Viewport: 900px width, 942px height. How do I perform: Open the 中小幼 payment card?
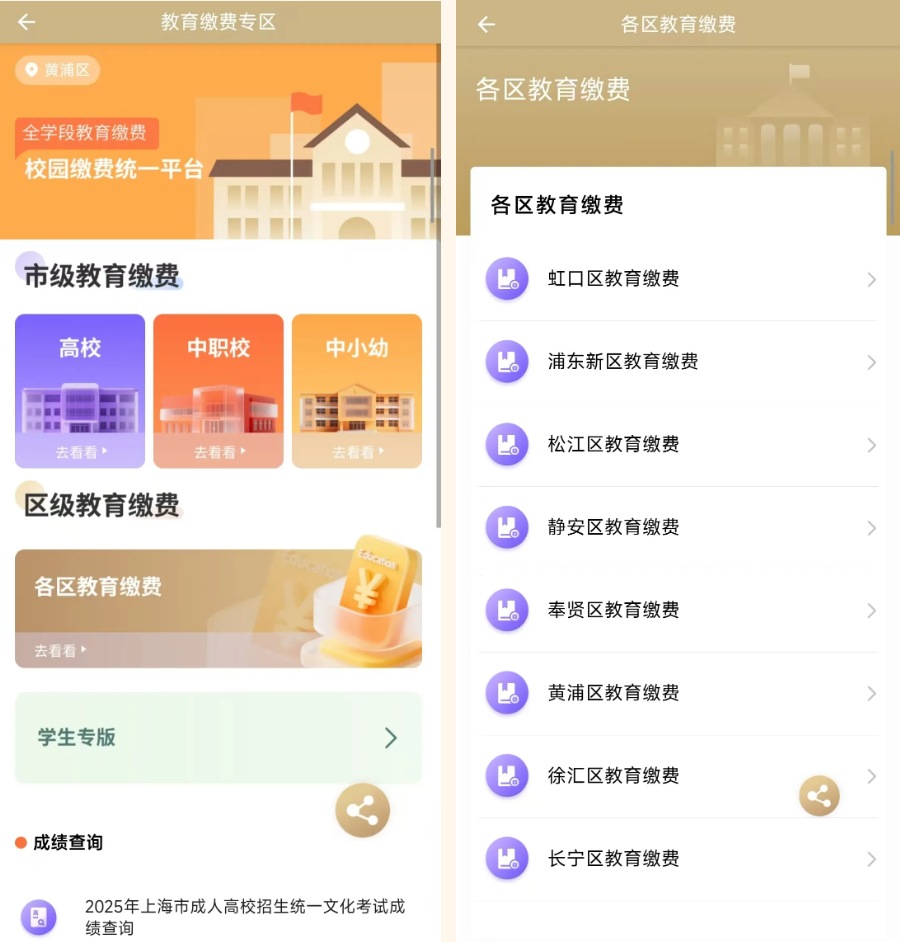(357, 391)
